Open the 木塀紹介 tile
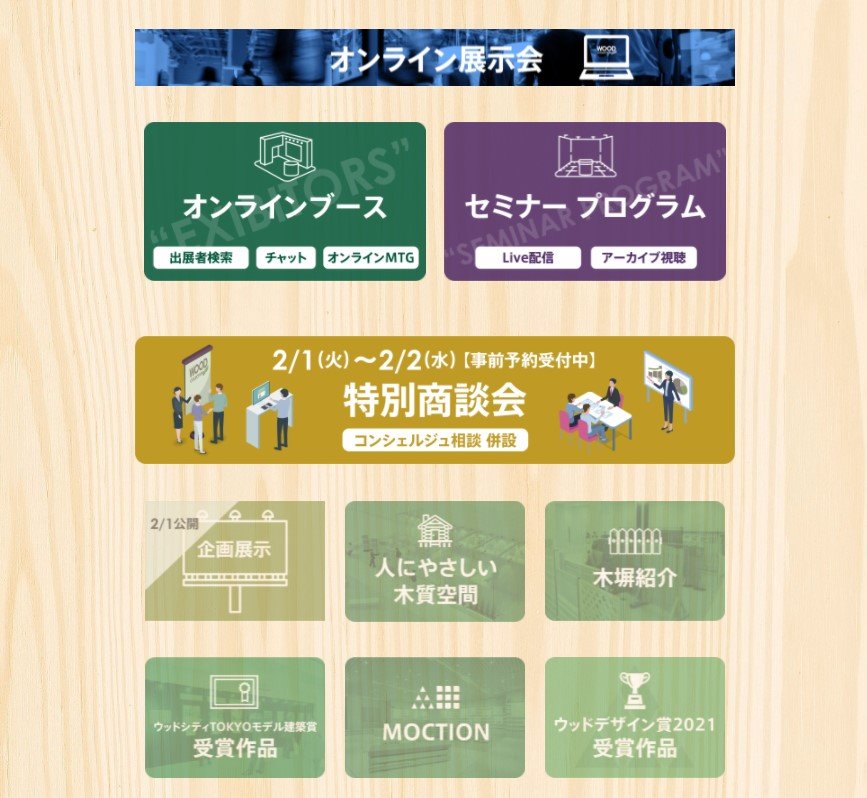This screenshot has width=867, height=798. 634,560
